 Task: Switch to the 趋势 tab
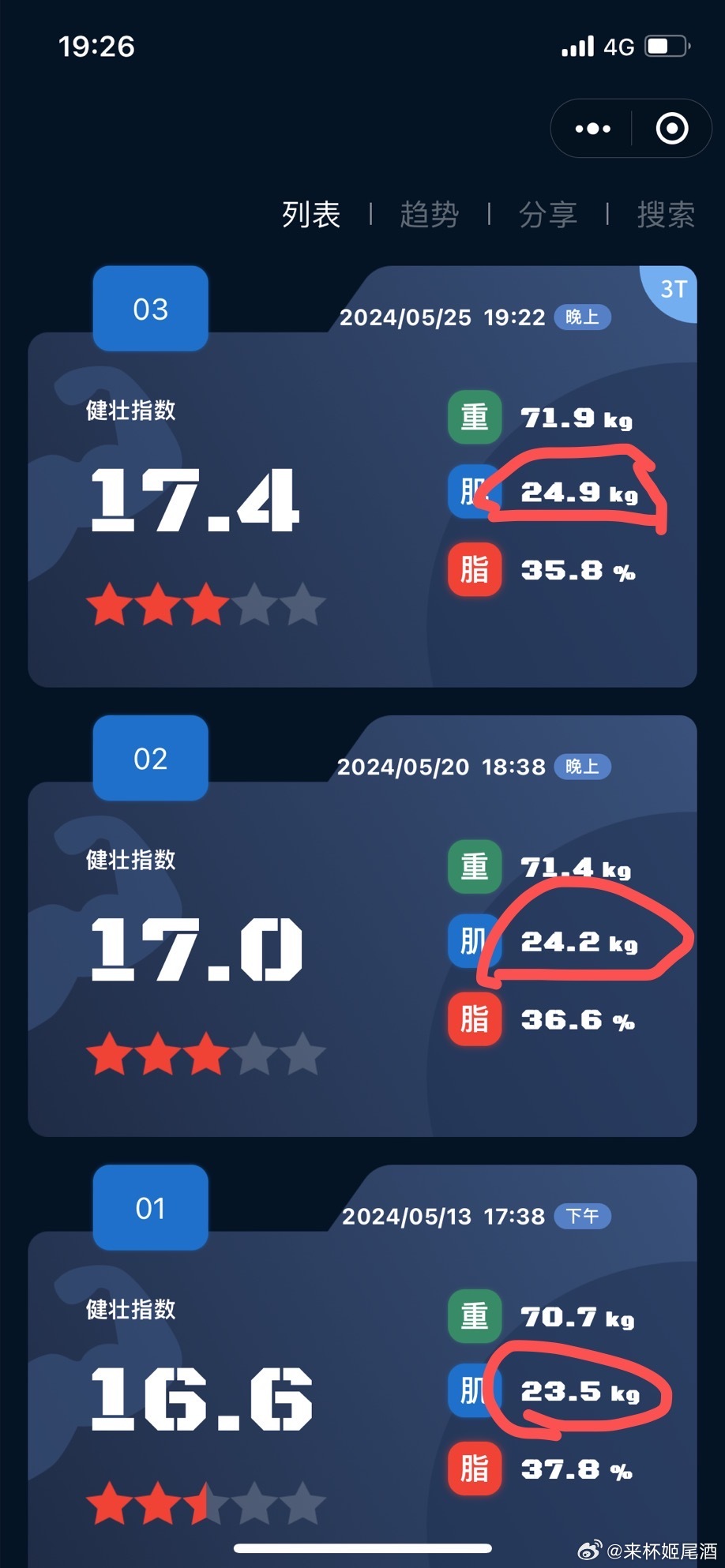[x=429, y=215]
